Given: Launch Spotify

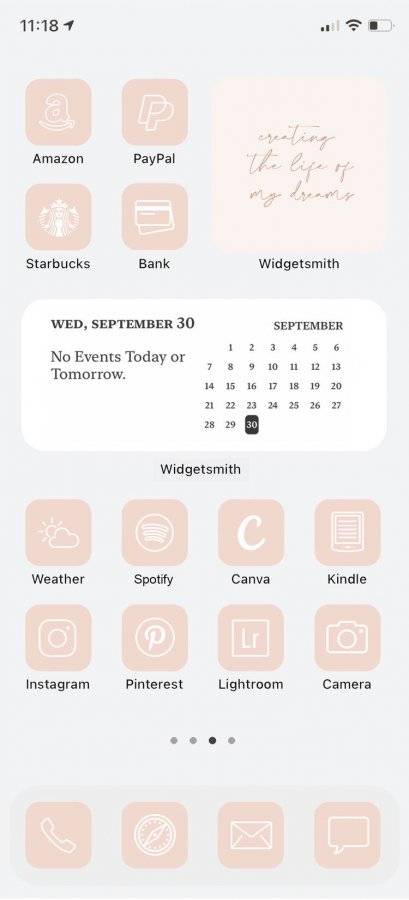Looking at the screenshot, I should 154,532.
